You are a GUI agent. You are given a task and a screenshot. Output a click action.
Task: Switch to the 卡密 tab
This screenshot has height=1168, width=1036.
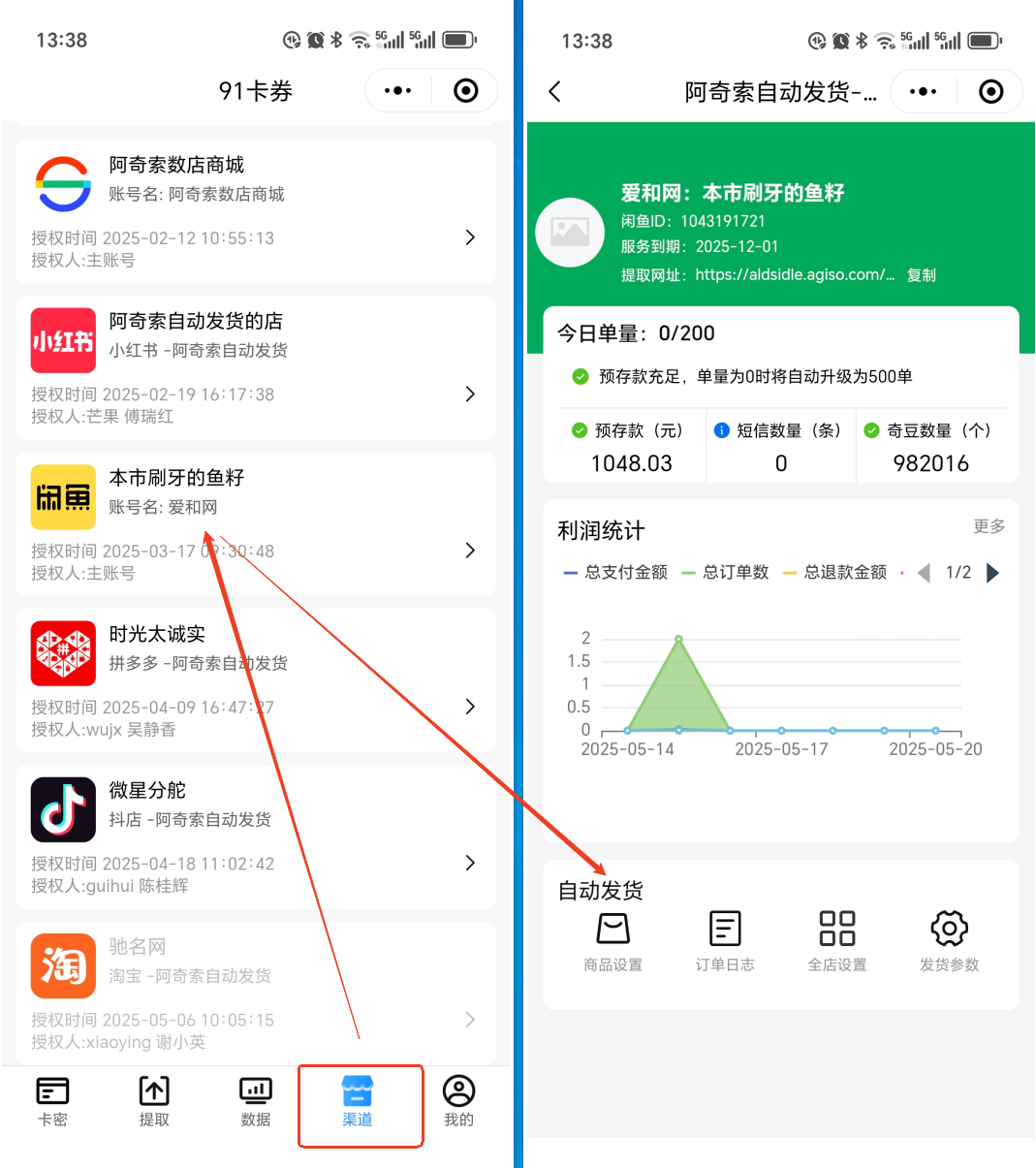tap(52, 1102)
